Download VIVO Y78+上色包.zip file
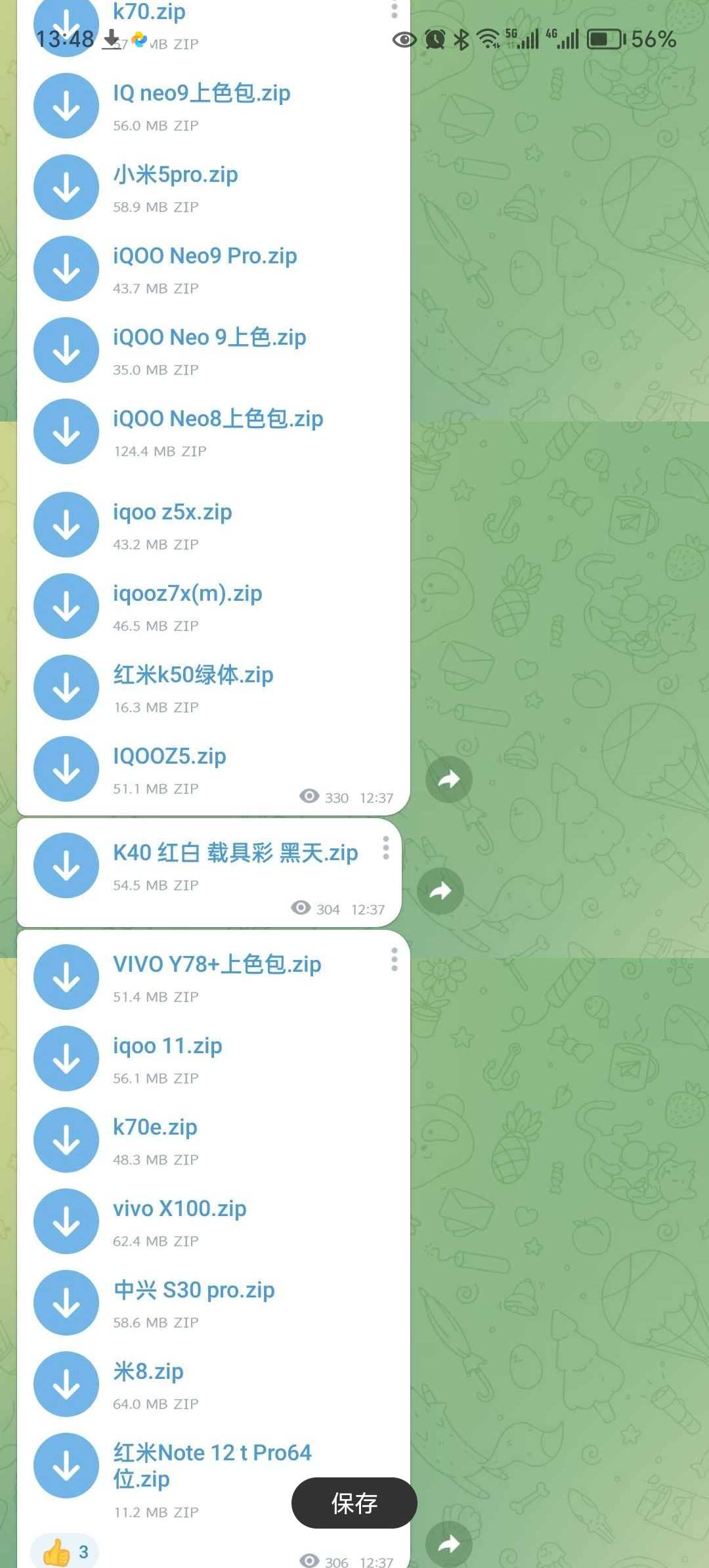 click(66, 977)
